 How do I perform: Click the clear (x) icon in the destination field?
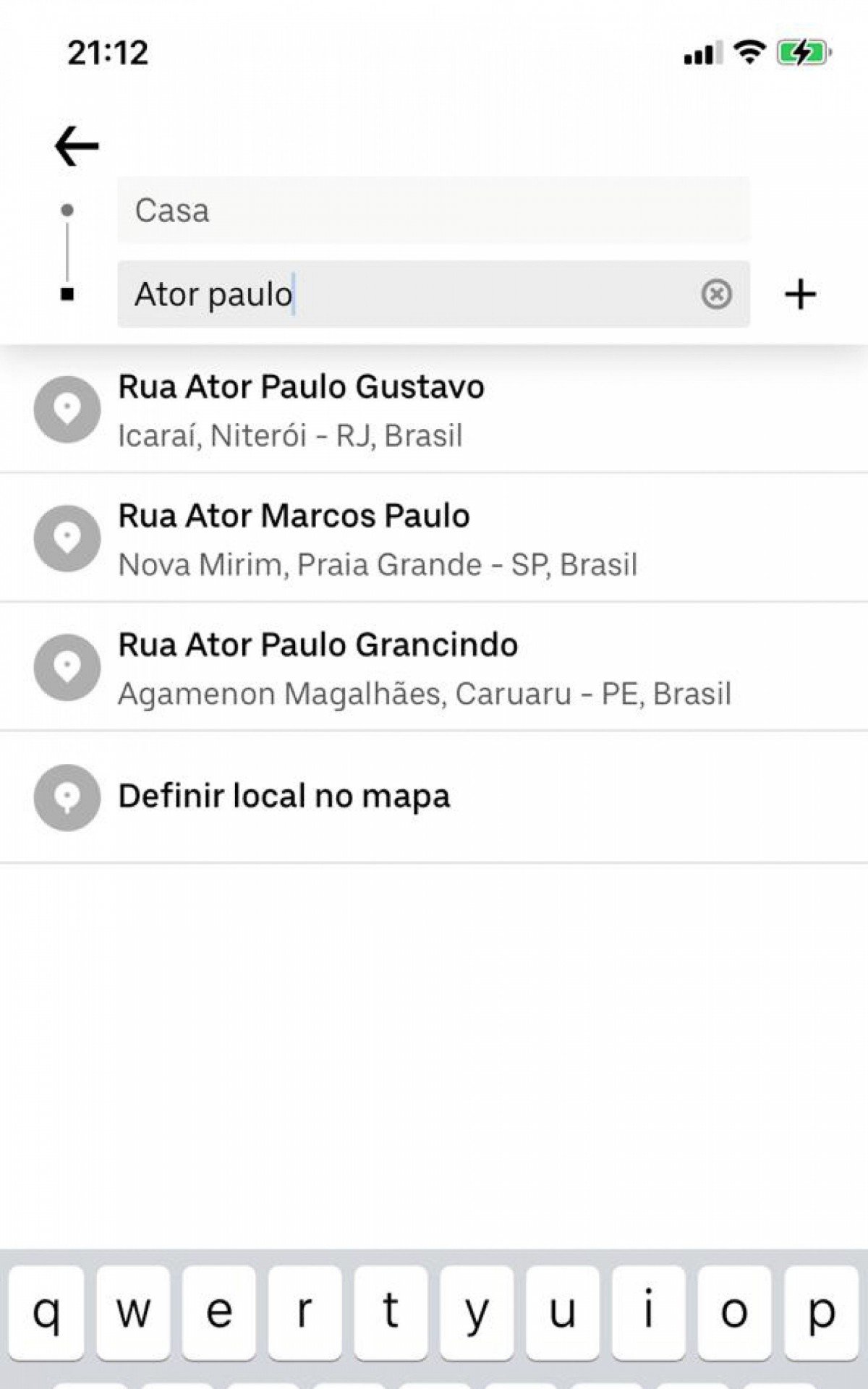(x=715, y=294)
